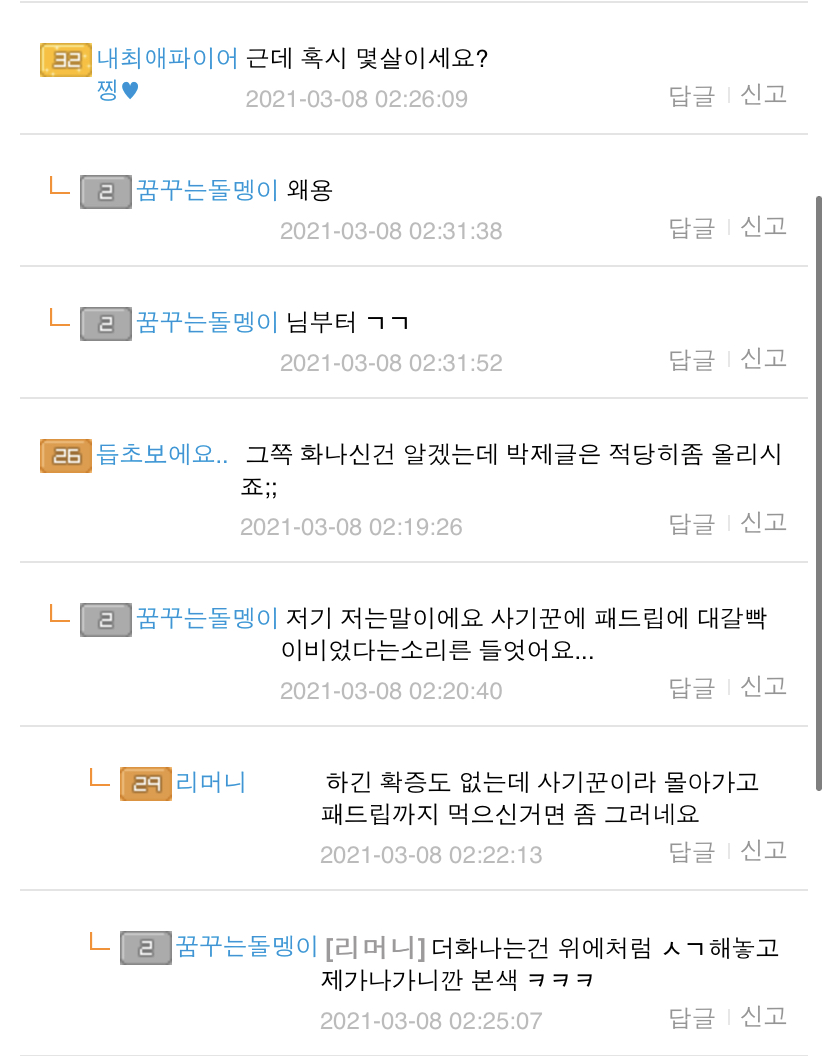Viewport: 828px width, 1056px height.
Task: Report 듭초보에요..'s comment
Action: tap(763, 523)
